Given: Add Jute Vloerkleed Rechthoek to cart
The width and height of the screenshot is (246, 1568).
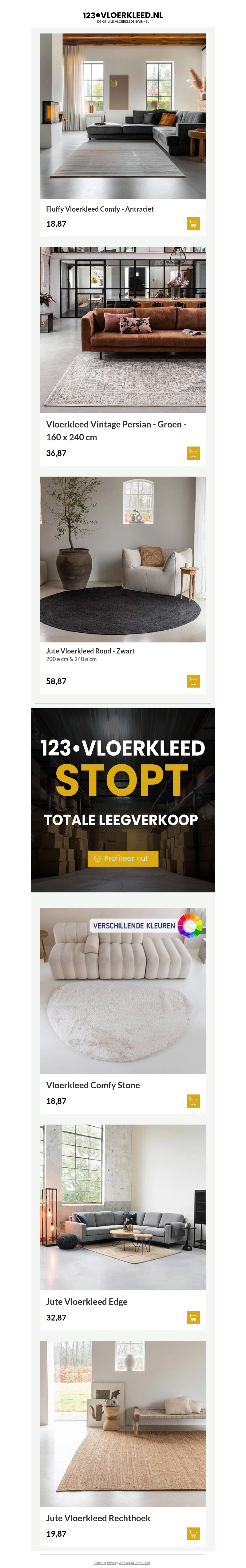Looking at the screenshot, I should 193,1533.
